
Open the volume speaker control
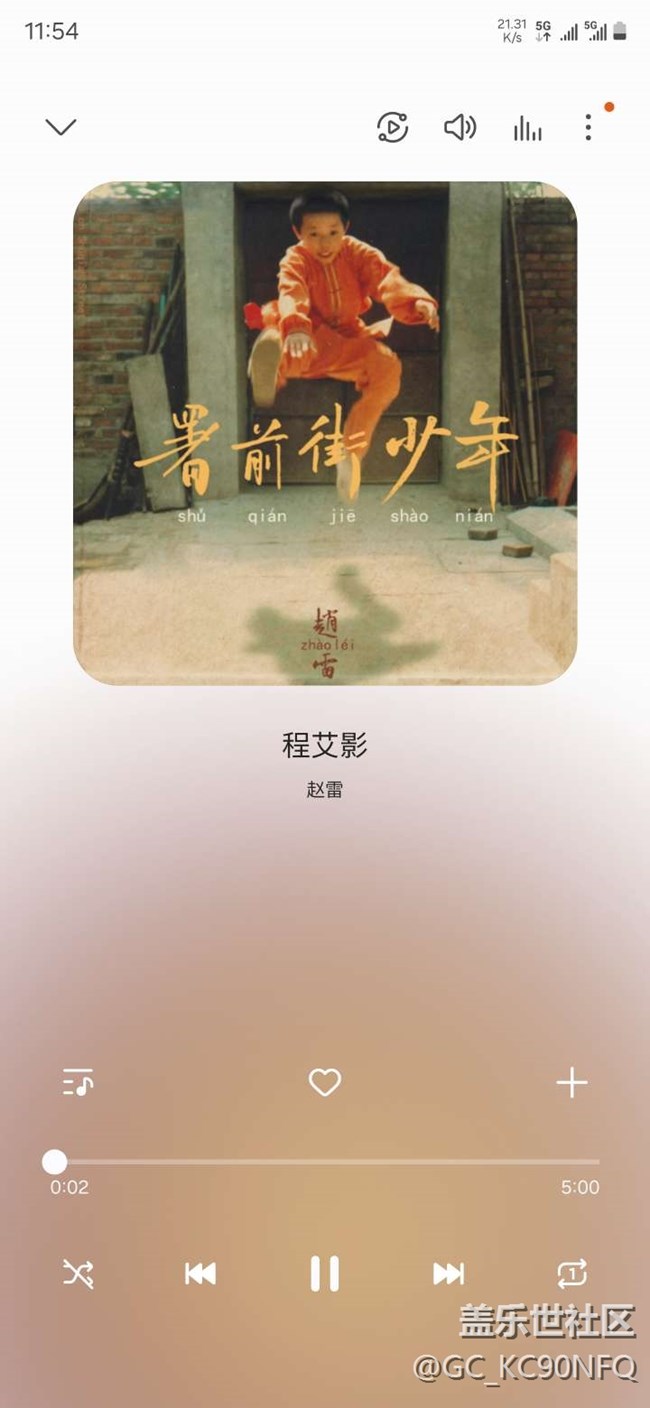point(460,127)
